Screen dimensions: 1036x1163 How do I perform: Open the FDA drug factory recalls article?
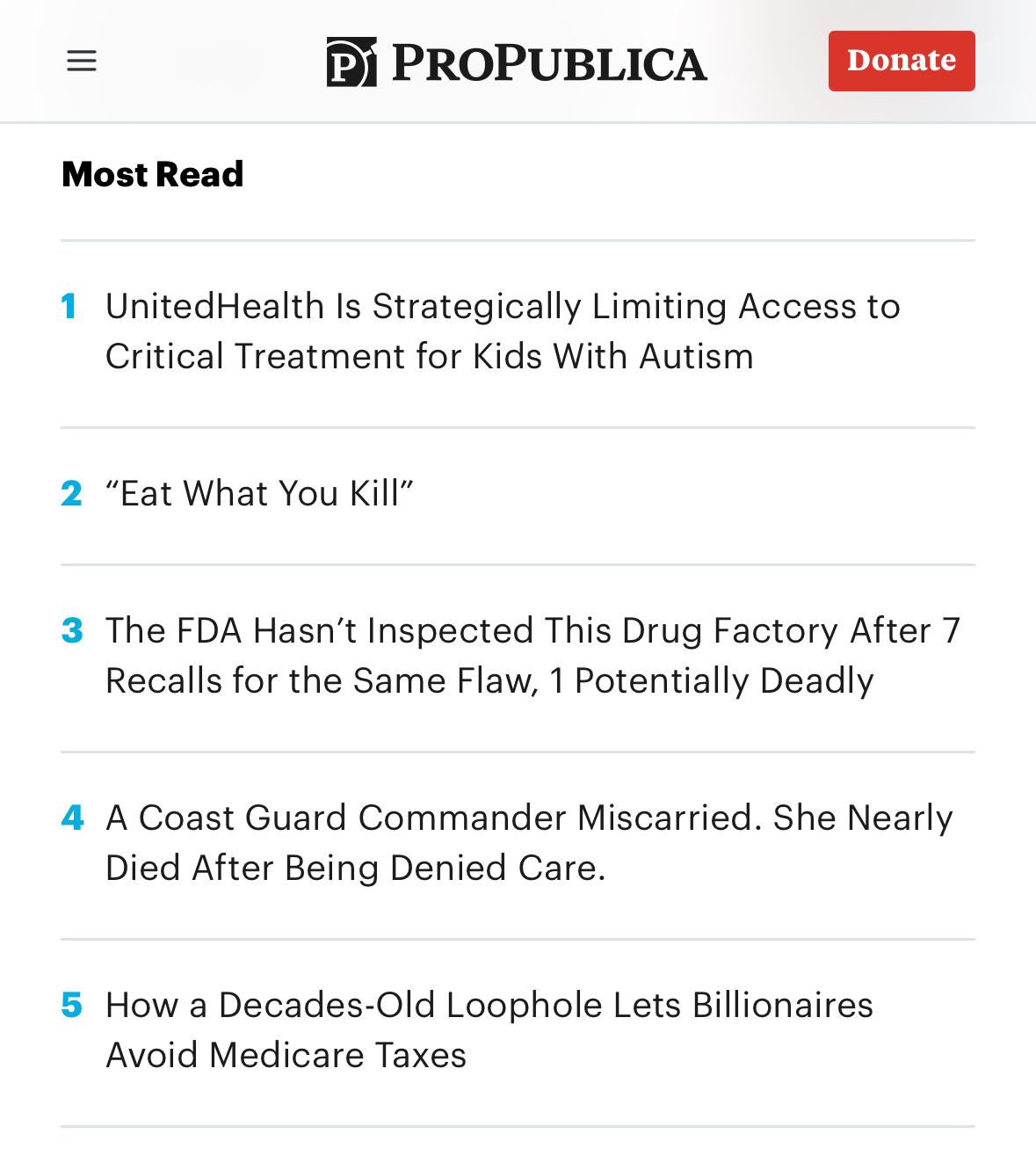coord(532,656)
